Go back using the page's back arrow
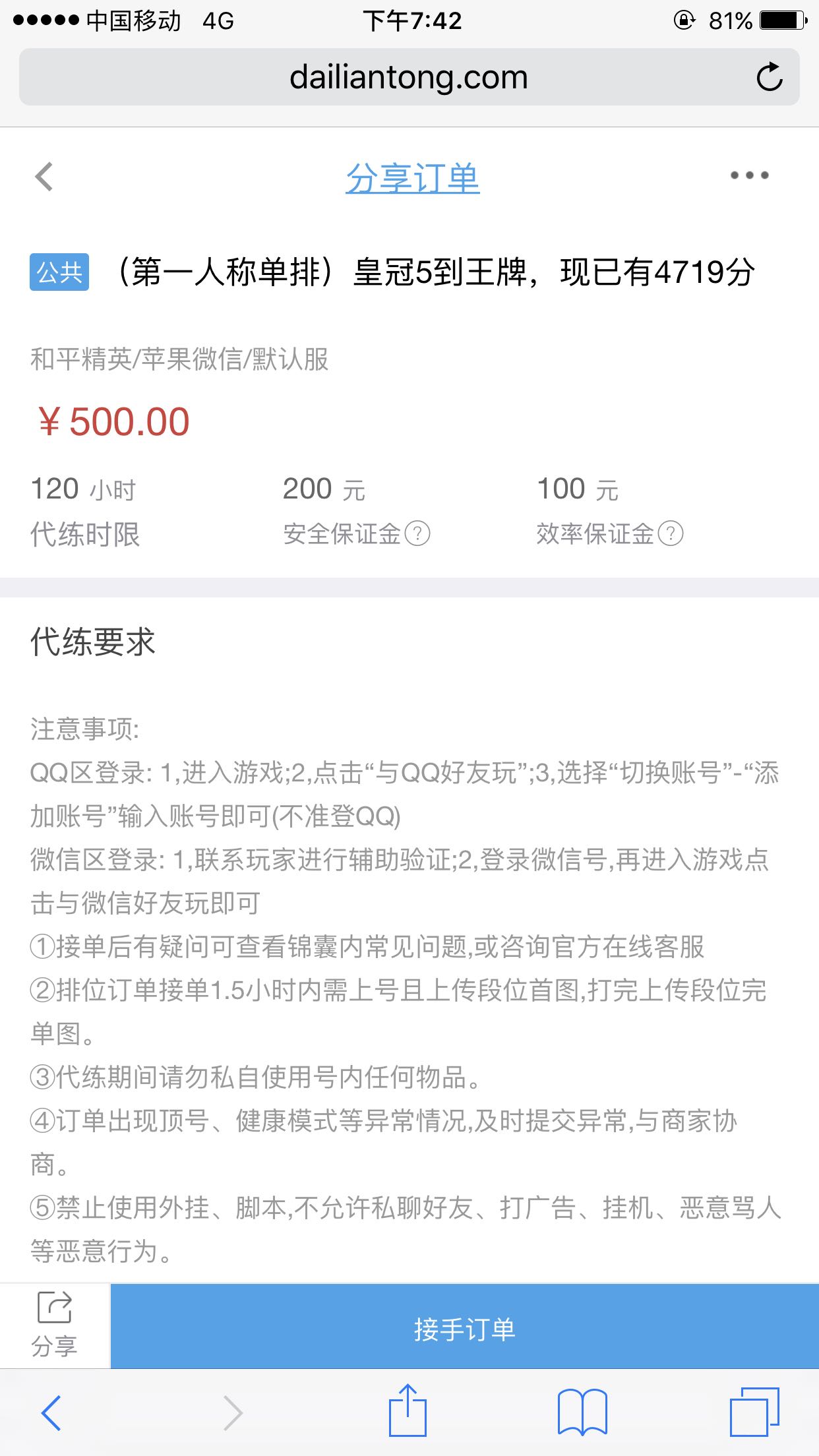Image resolution: width=819 pixels, height=1456 pixels. coord(44,177)
